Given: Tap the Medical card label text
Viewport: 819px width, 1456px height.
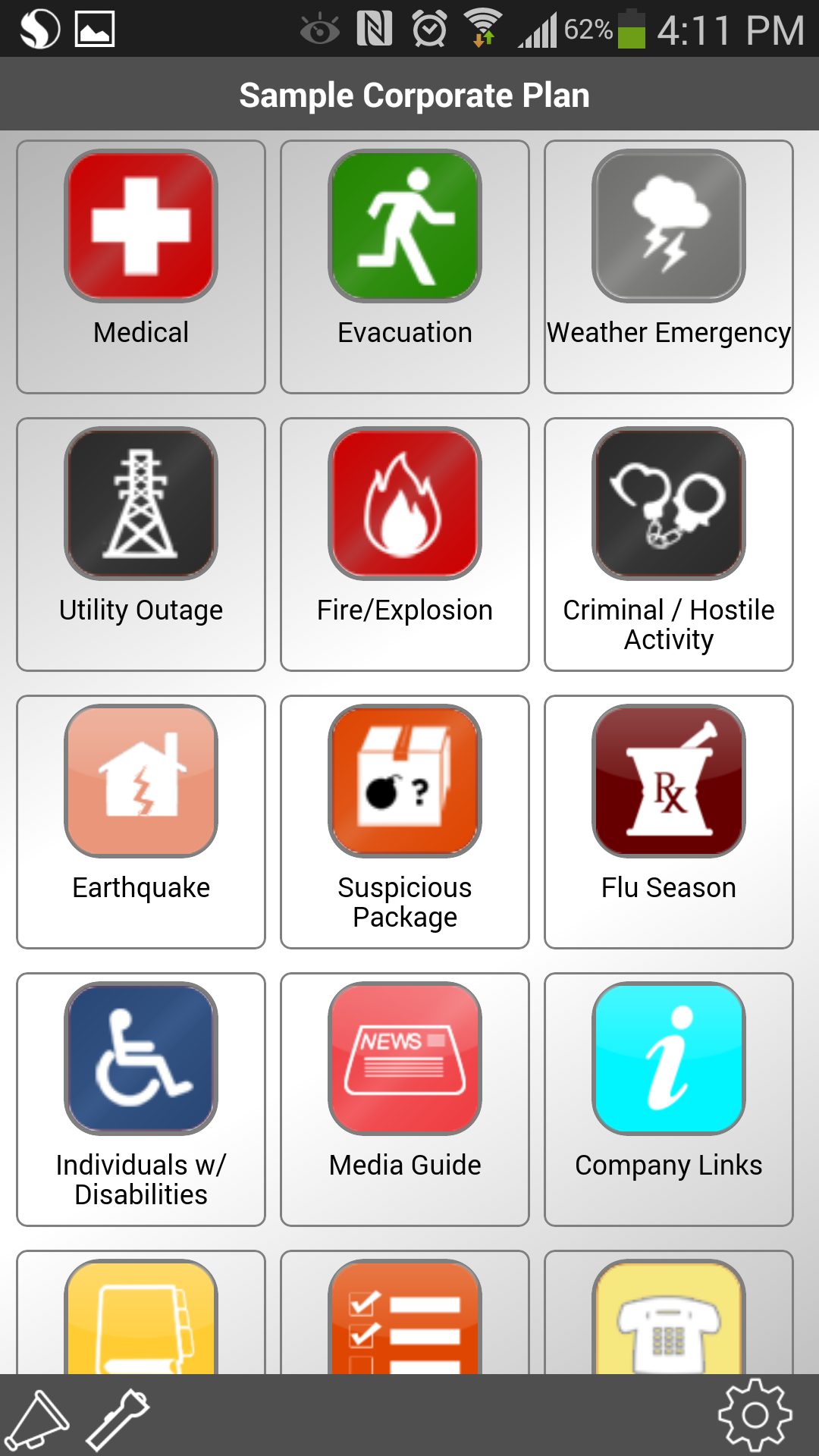Looking at the screenshot, I should click(141, 331).
